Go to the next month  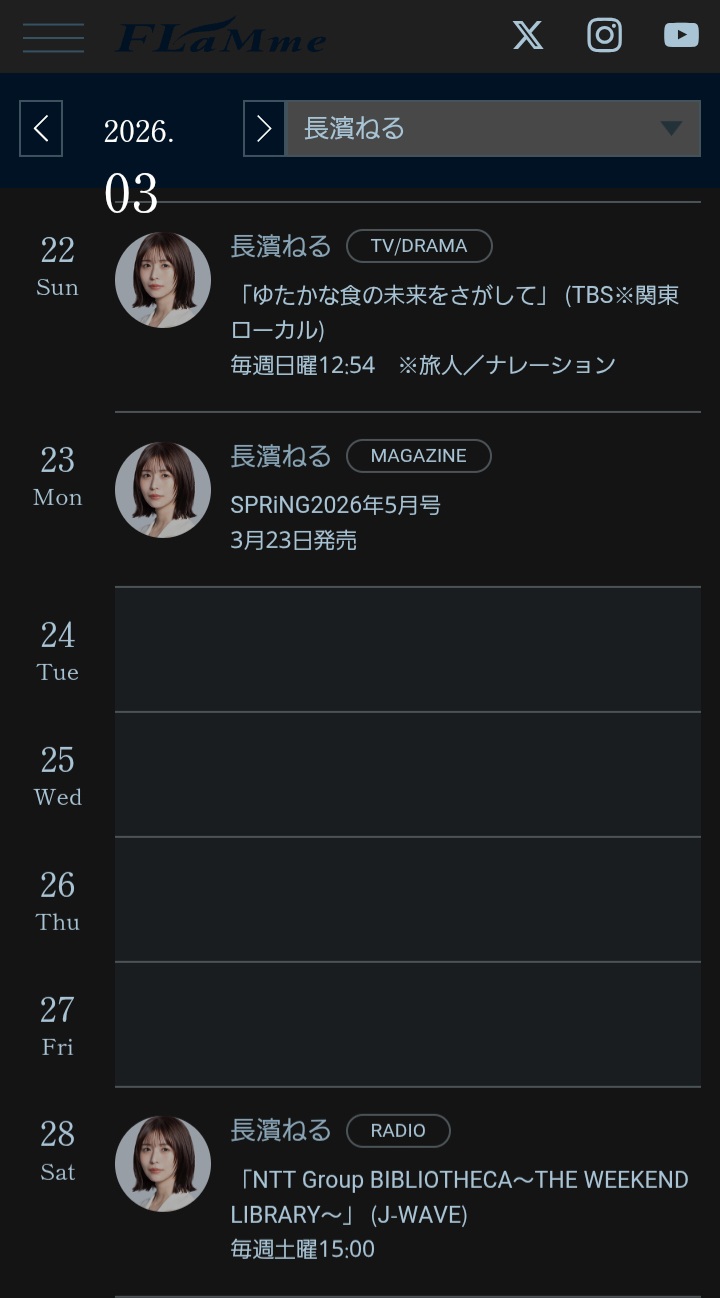click(264, 129)
